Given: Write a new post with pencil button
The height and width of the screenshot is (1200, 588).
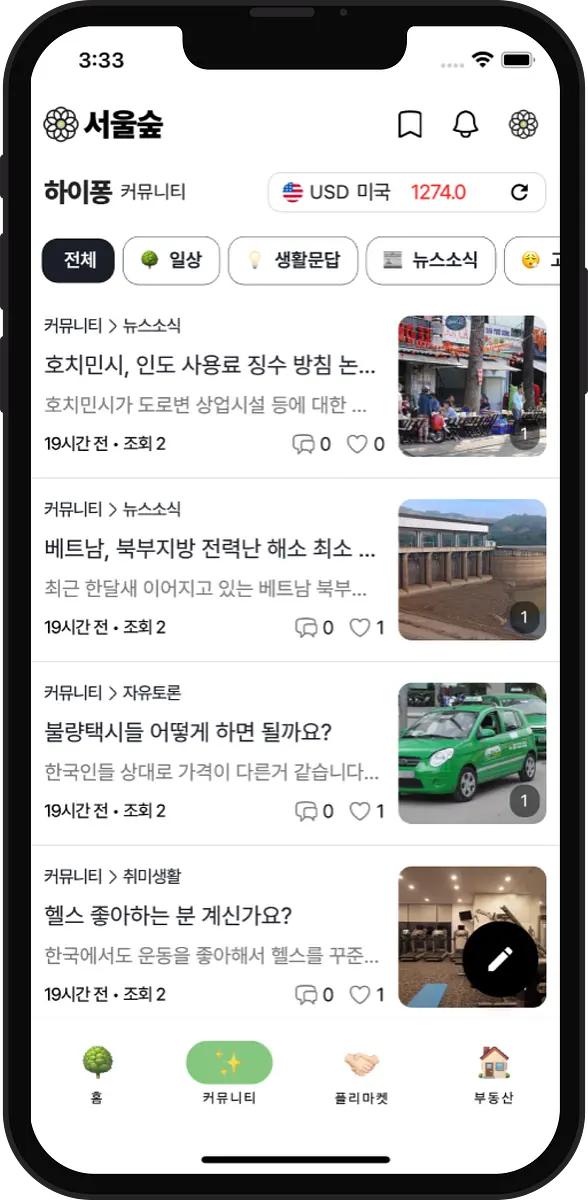Looking at the screenshot, I should (500, 958).
